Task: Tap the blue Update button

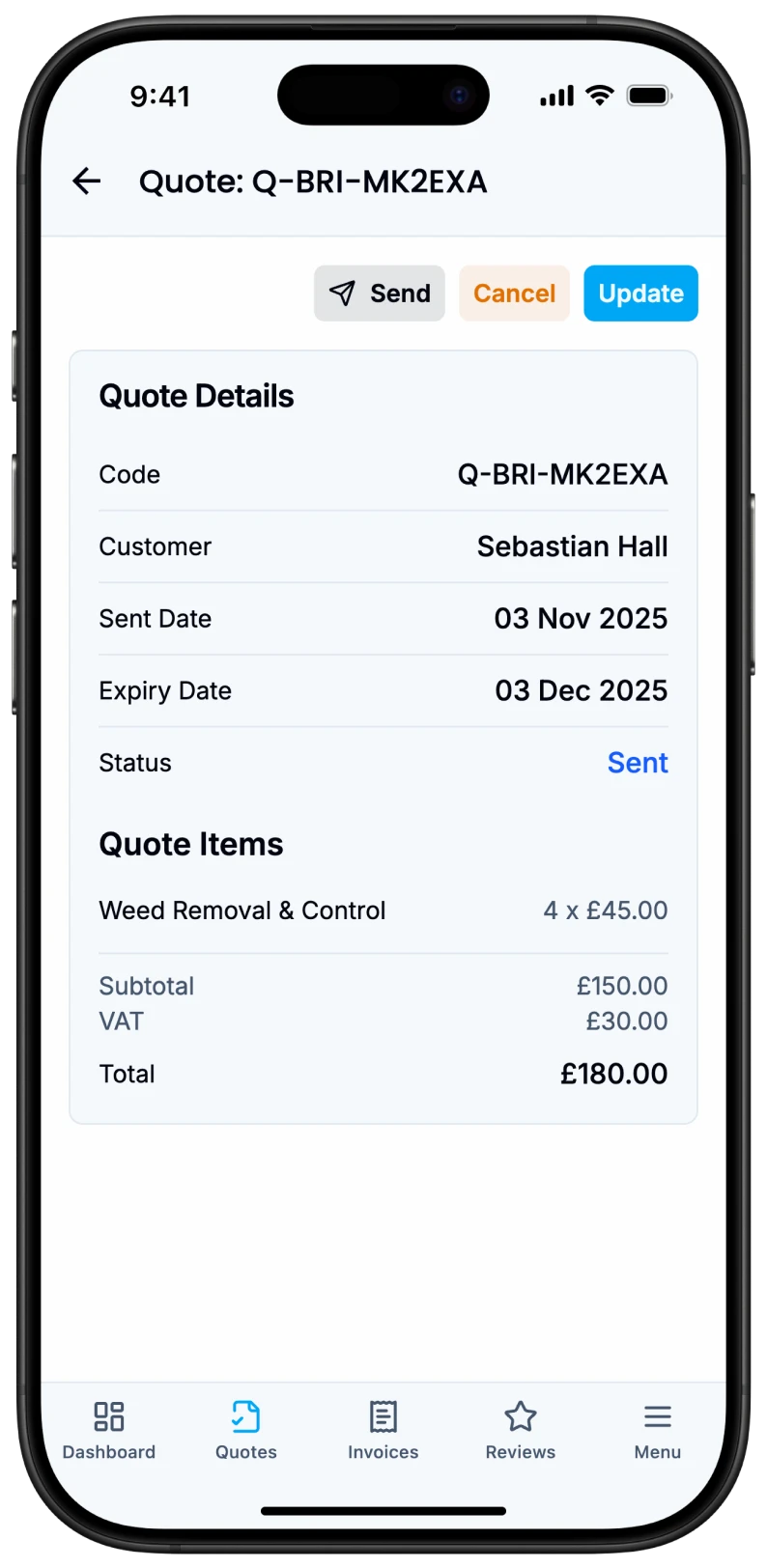Action: pyautogui.click(x=640, y=294)
